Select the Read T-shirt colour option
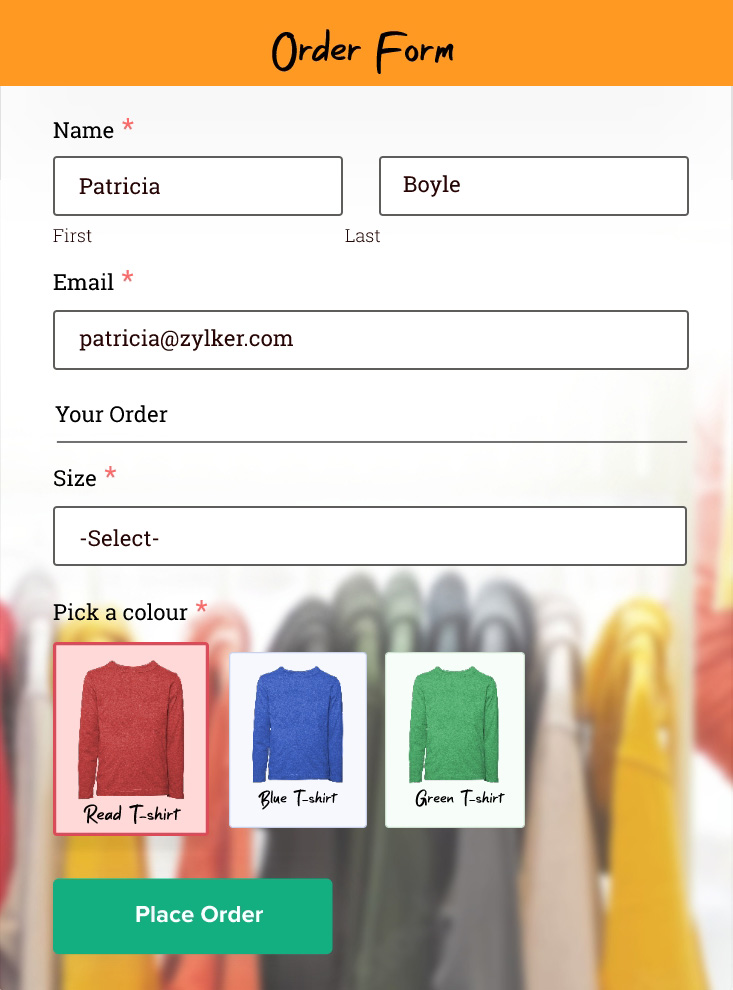 (131, 738)
